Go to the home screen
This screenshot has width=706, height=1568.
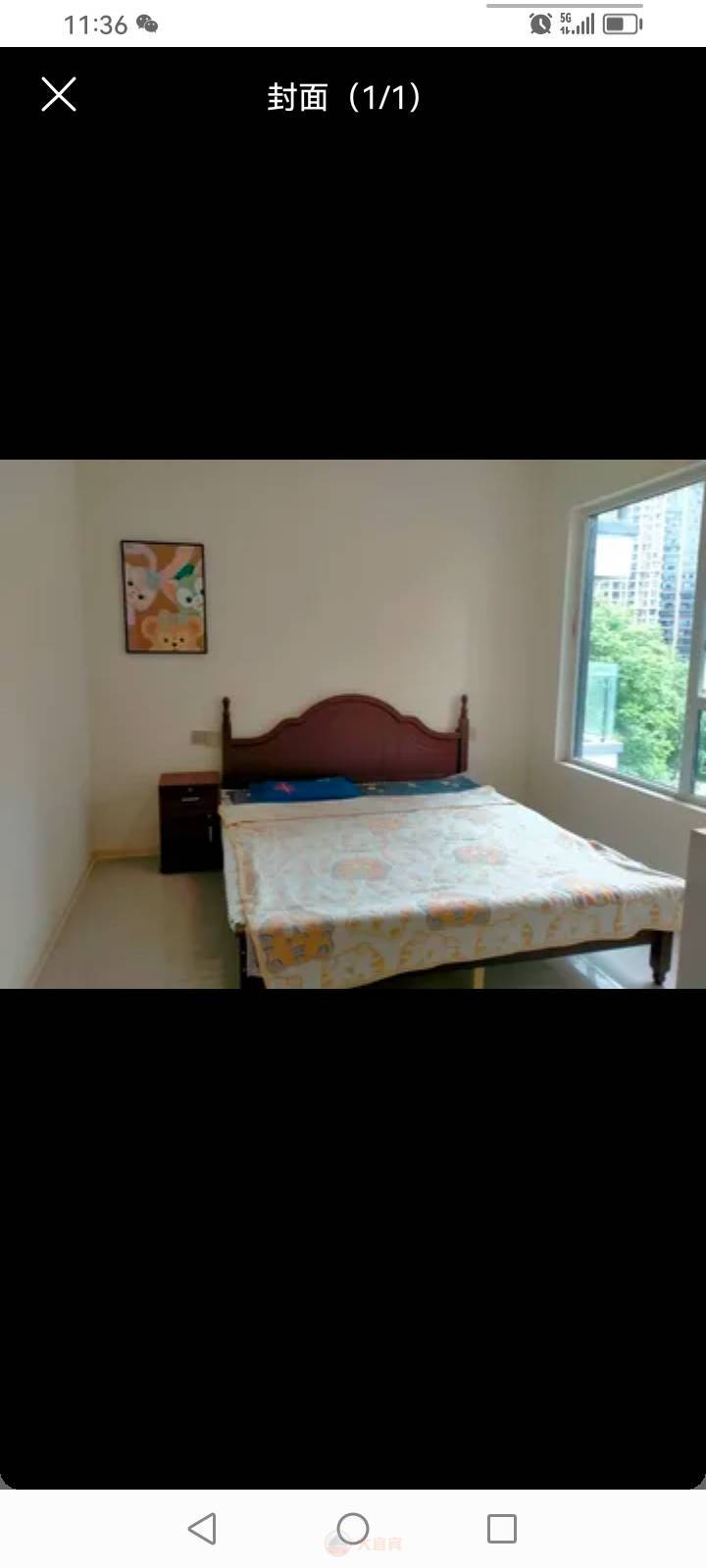(353, 1528)
